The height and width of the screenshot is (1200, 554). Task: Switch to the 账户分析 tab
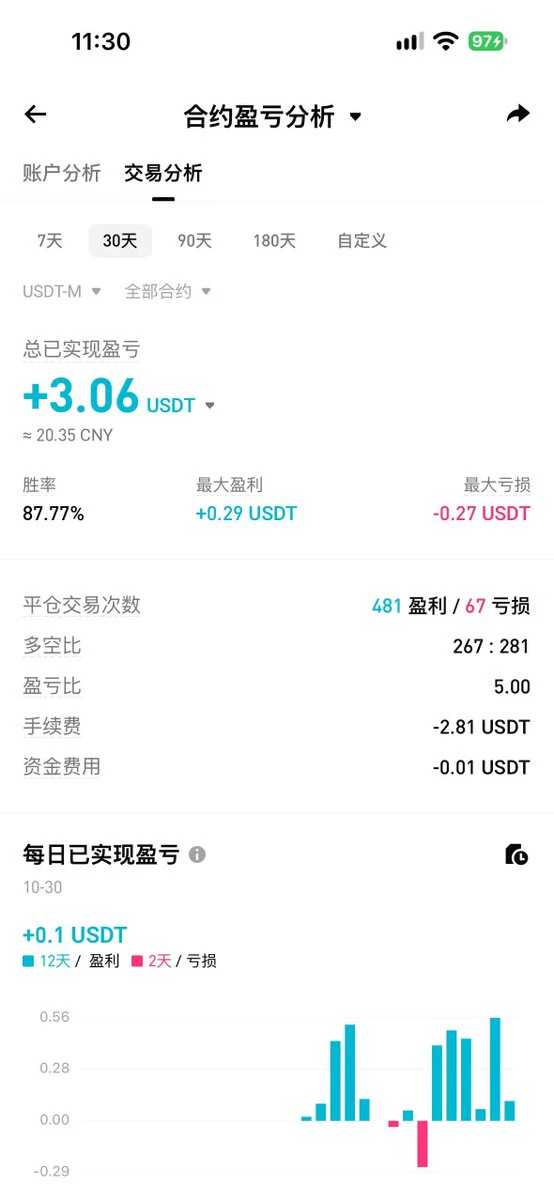click(62, 173)
